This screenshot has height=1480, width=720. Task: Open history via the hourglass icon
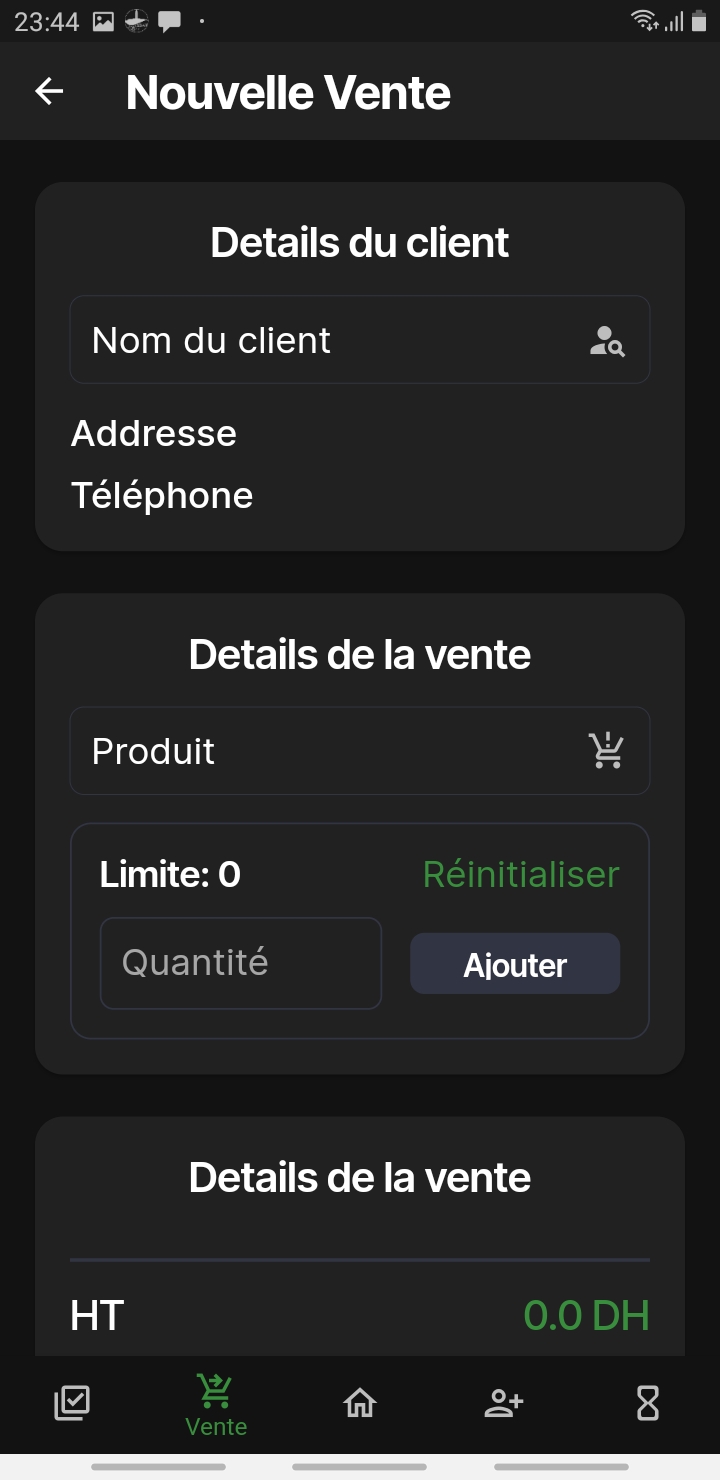647,1402
